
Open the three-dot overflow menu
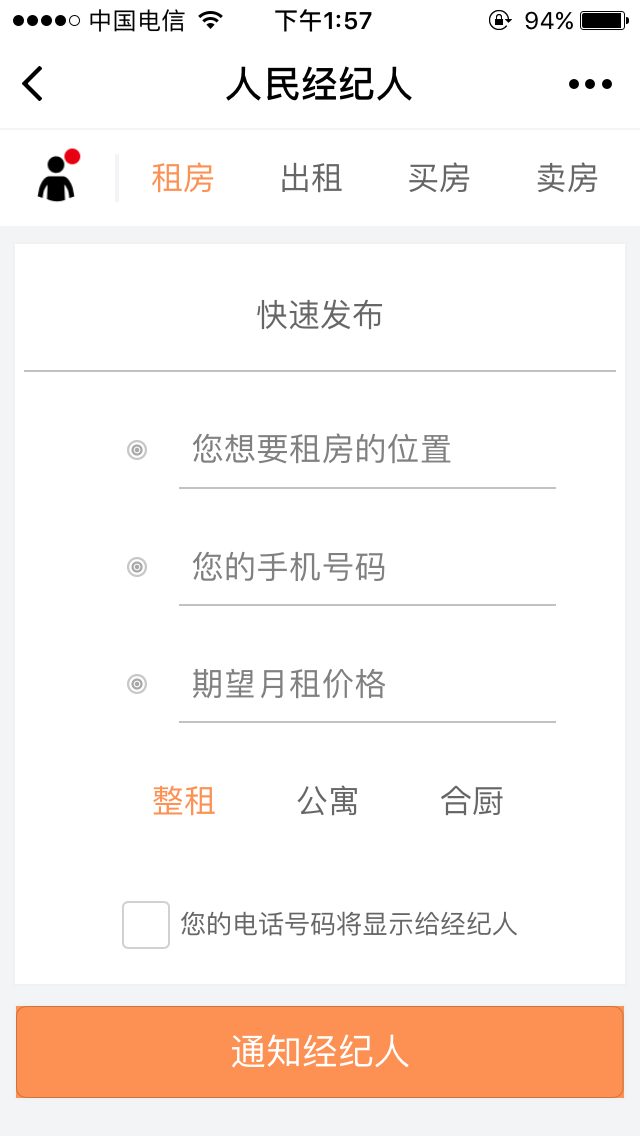pos(591,84)
